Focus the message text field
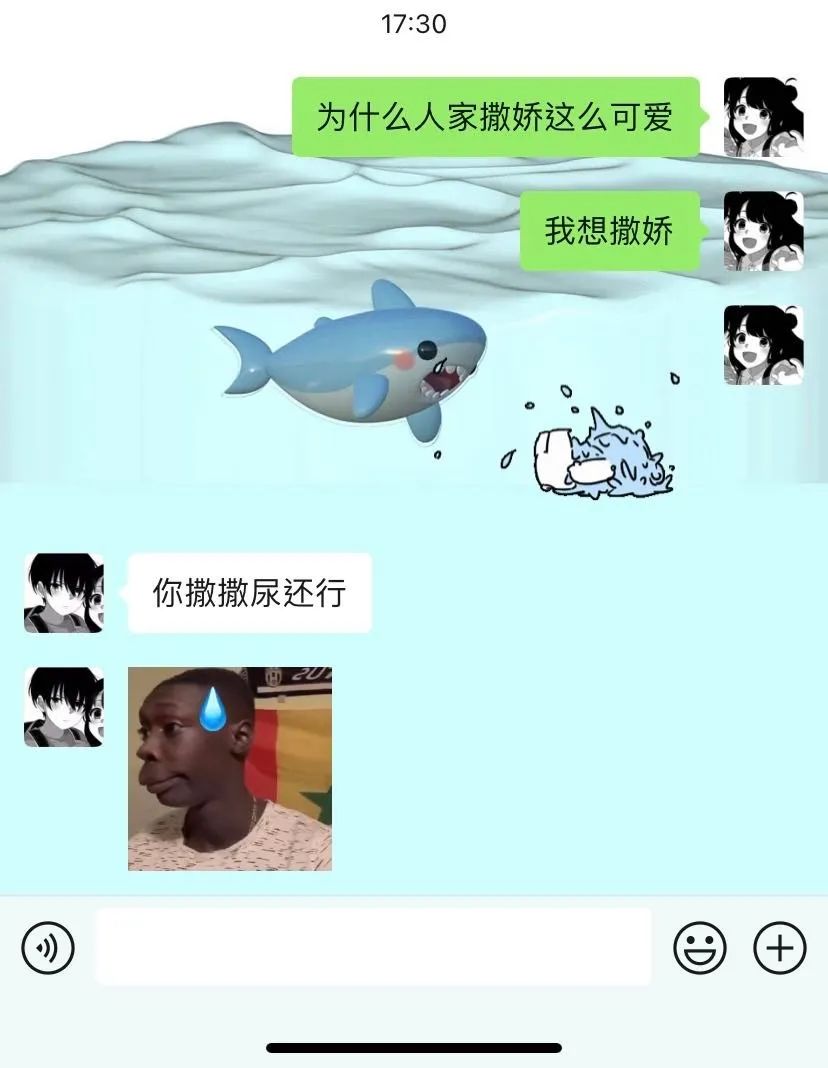This screenshot has height=1068, width=828. [x=373, y=946]
